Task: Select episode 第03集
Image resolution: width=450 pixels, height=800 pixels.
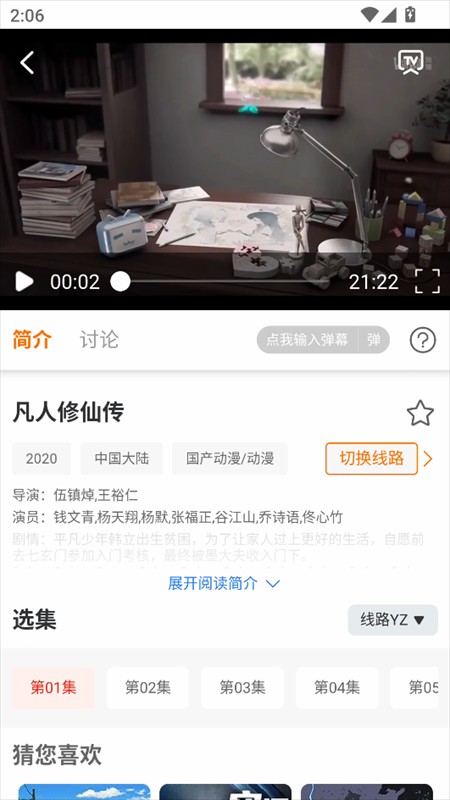Action: (242, 688)
